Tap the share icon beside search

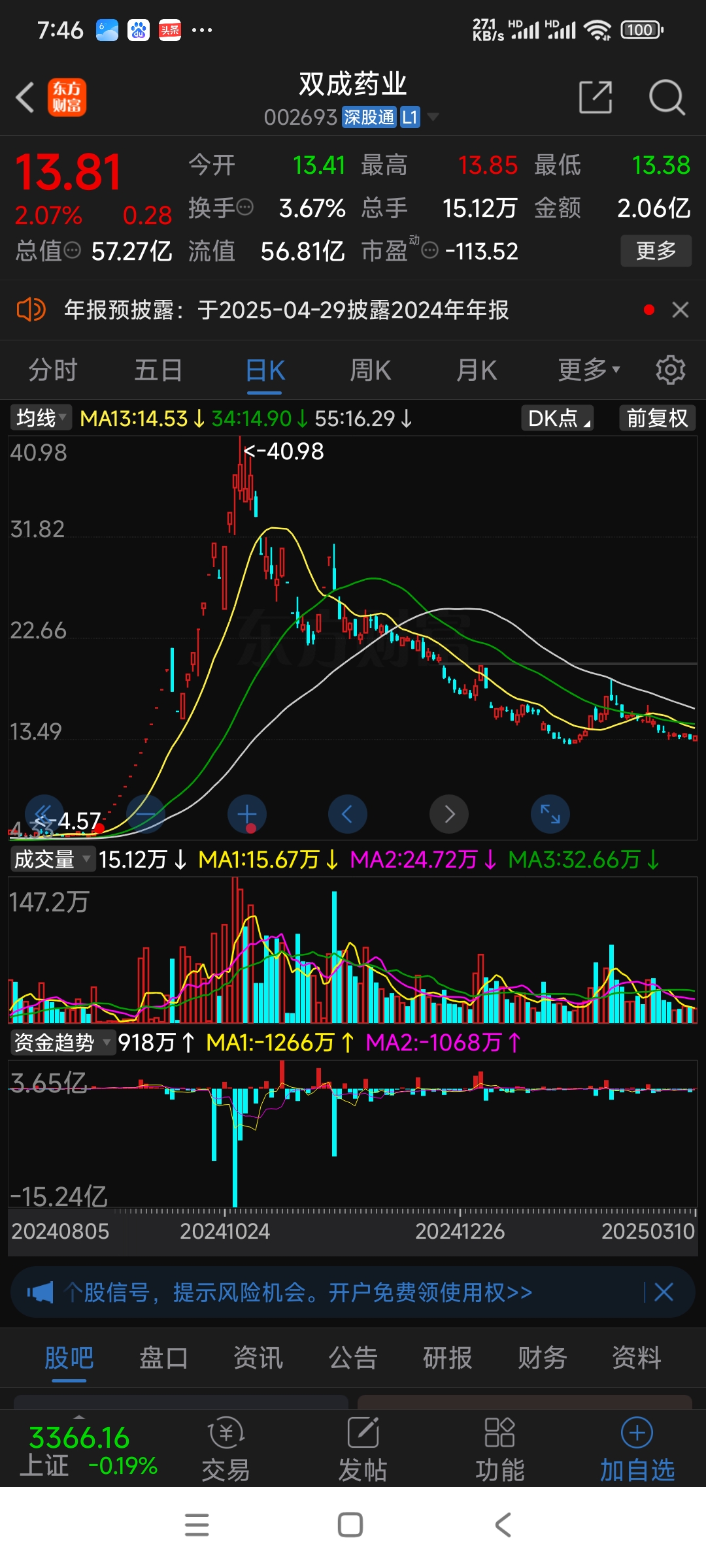point(596,97)
